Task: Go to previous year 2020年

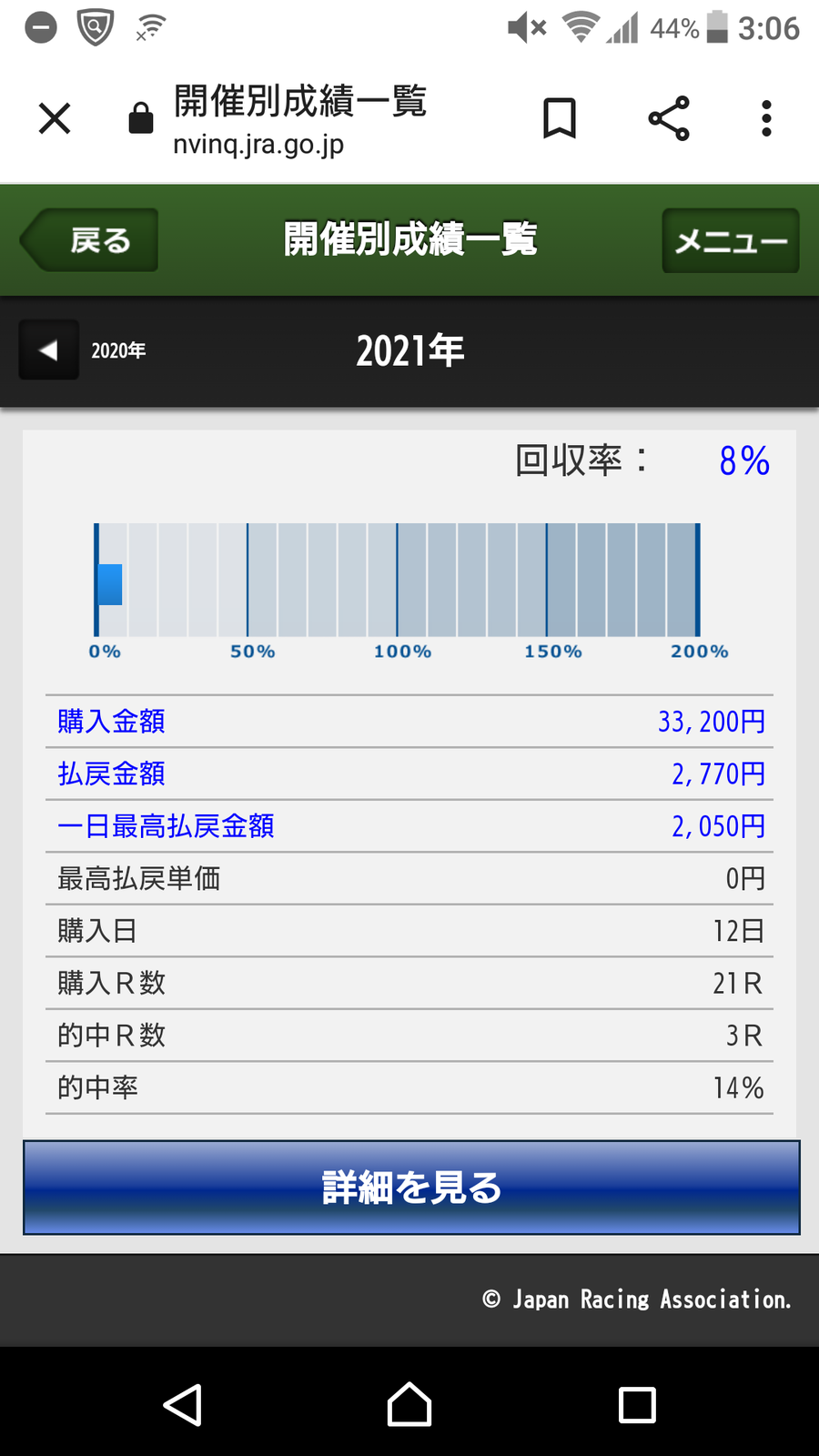Action: coord(84,350)
